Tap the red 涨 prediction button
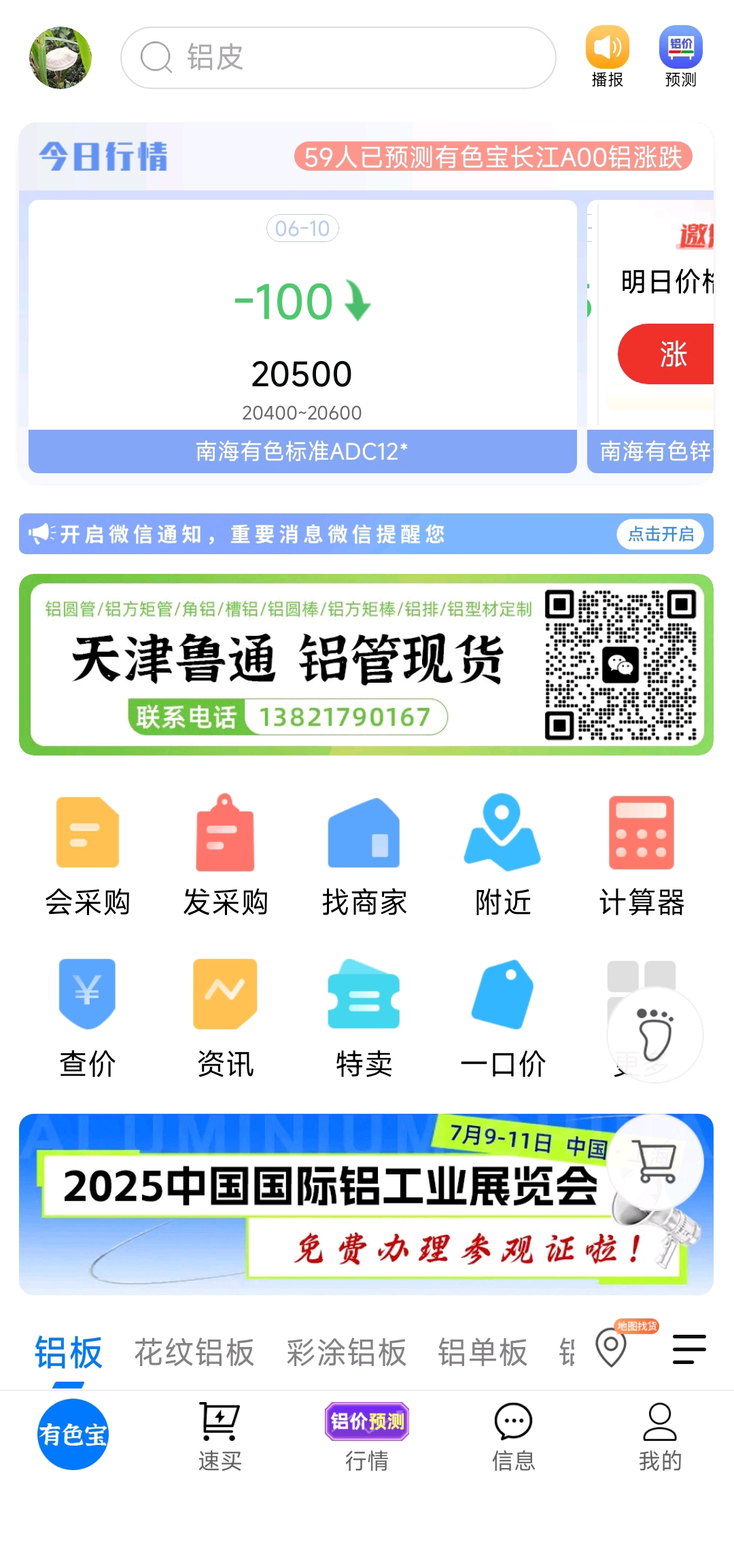 [x=667, y=354]
